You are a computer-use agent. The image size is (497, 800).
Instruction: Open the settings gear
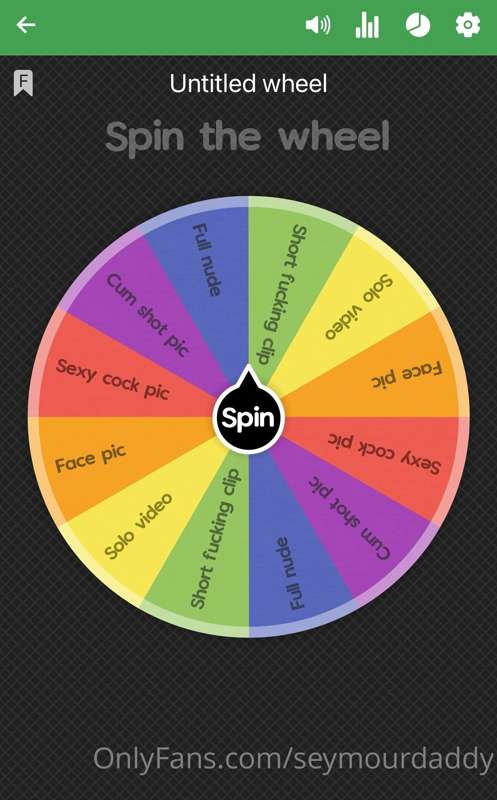tap(467, 25)
